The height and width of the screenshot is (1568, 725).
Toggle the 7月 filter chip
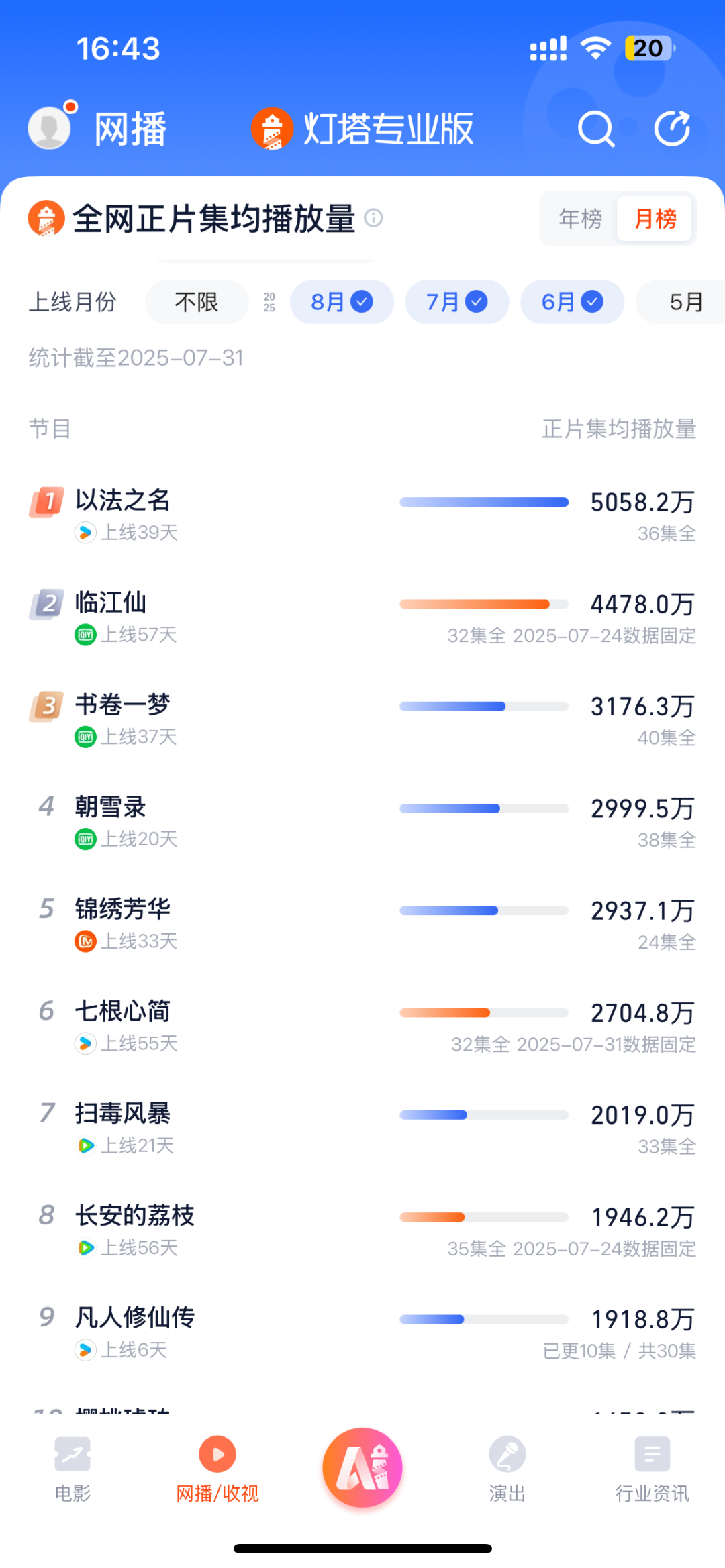pyautogui.click(x=456, y=302)
